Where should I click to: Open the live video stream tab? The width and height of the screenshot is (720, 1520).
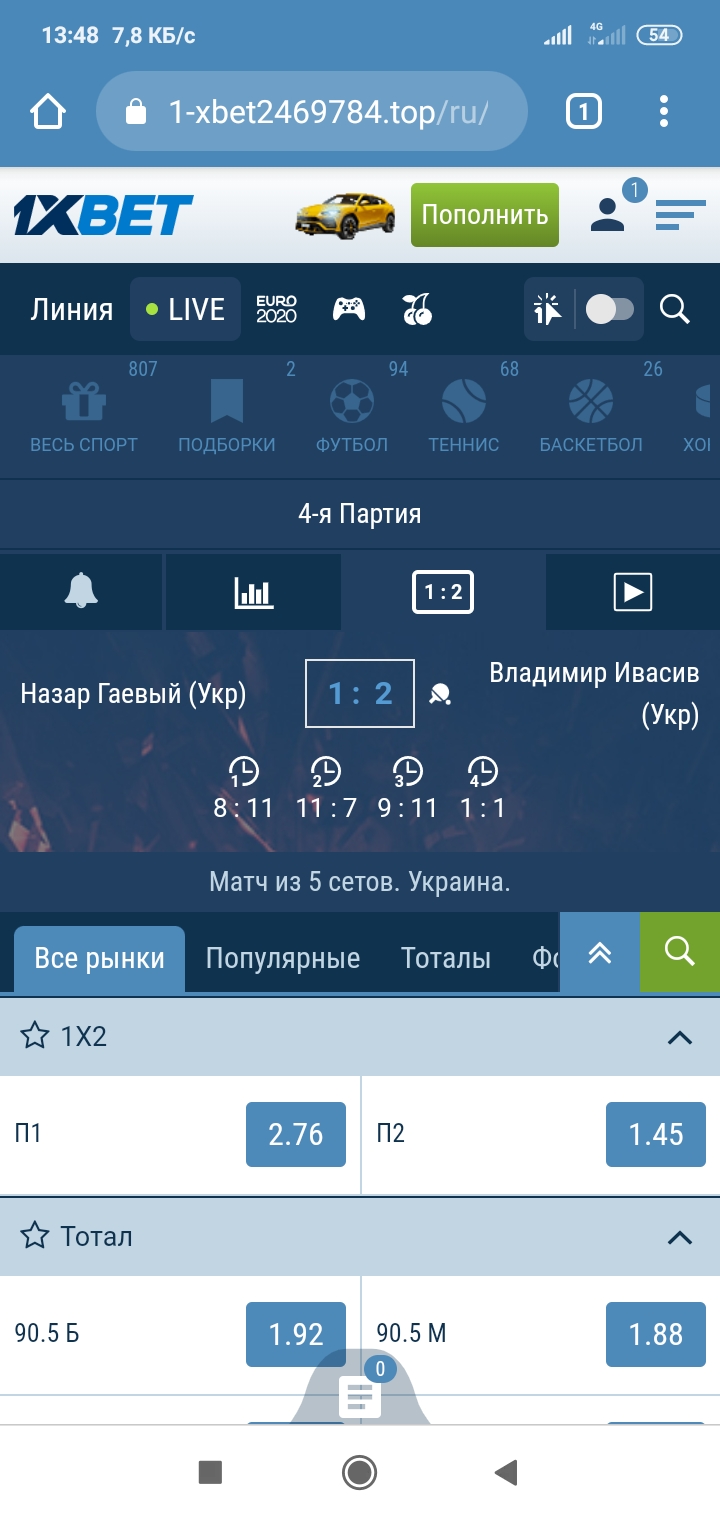point(632,592)
